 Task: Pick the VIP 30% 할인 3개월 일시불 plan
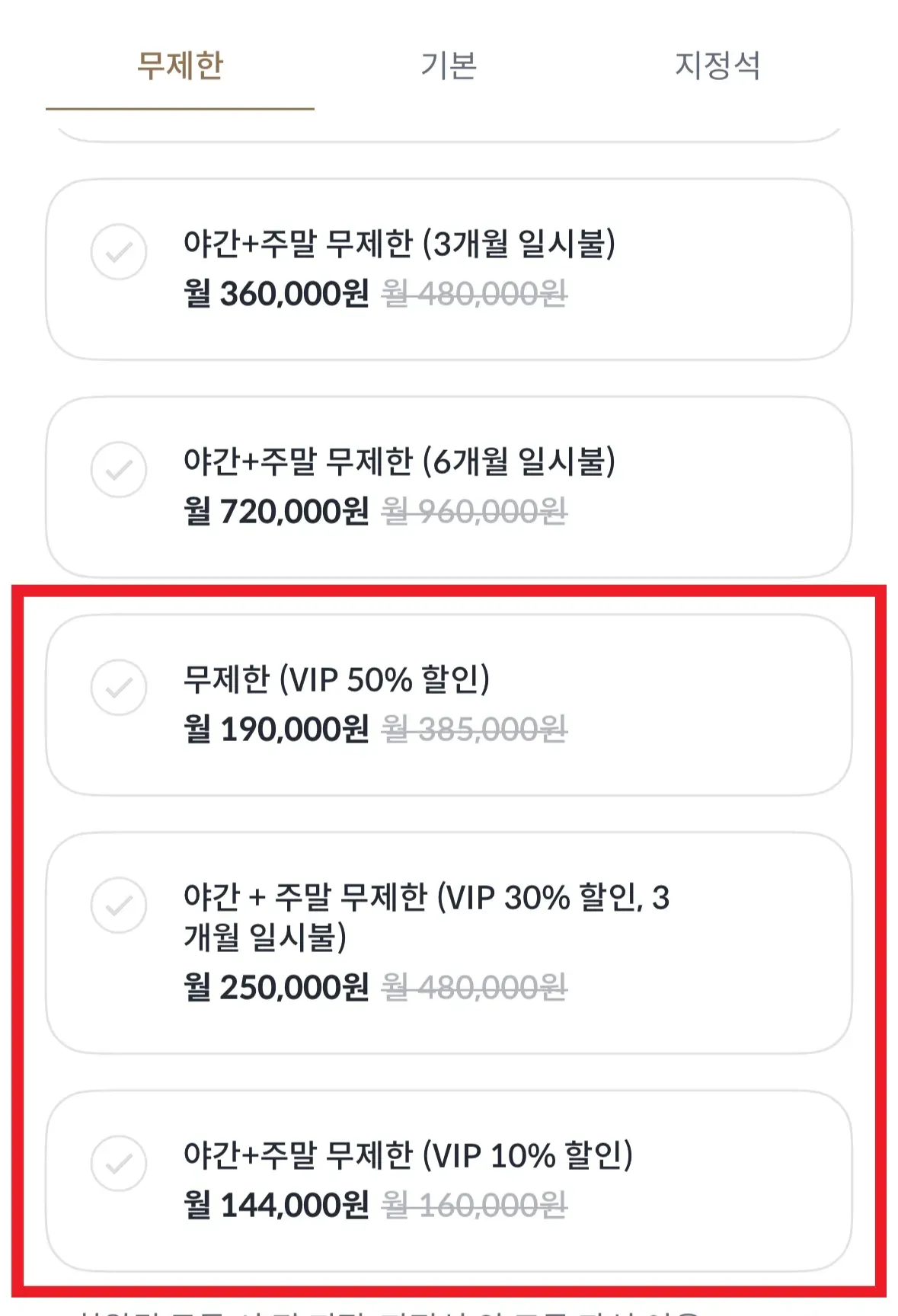119,906
